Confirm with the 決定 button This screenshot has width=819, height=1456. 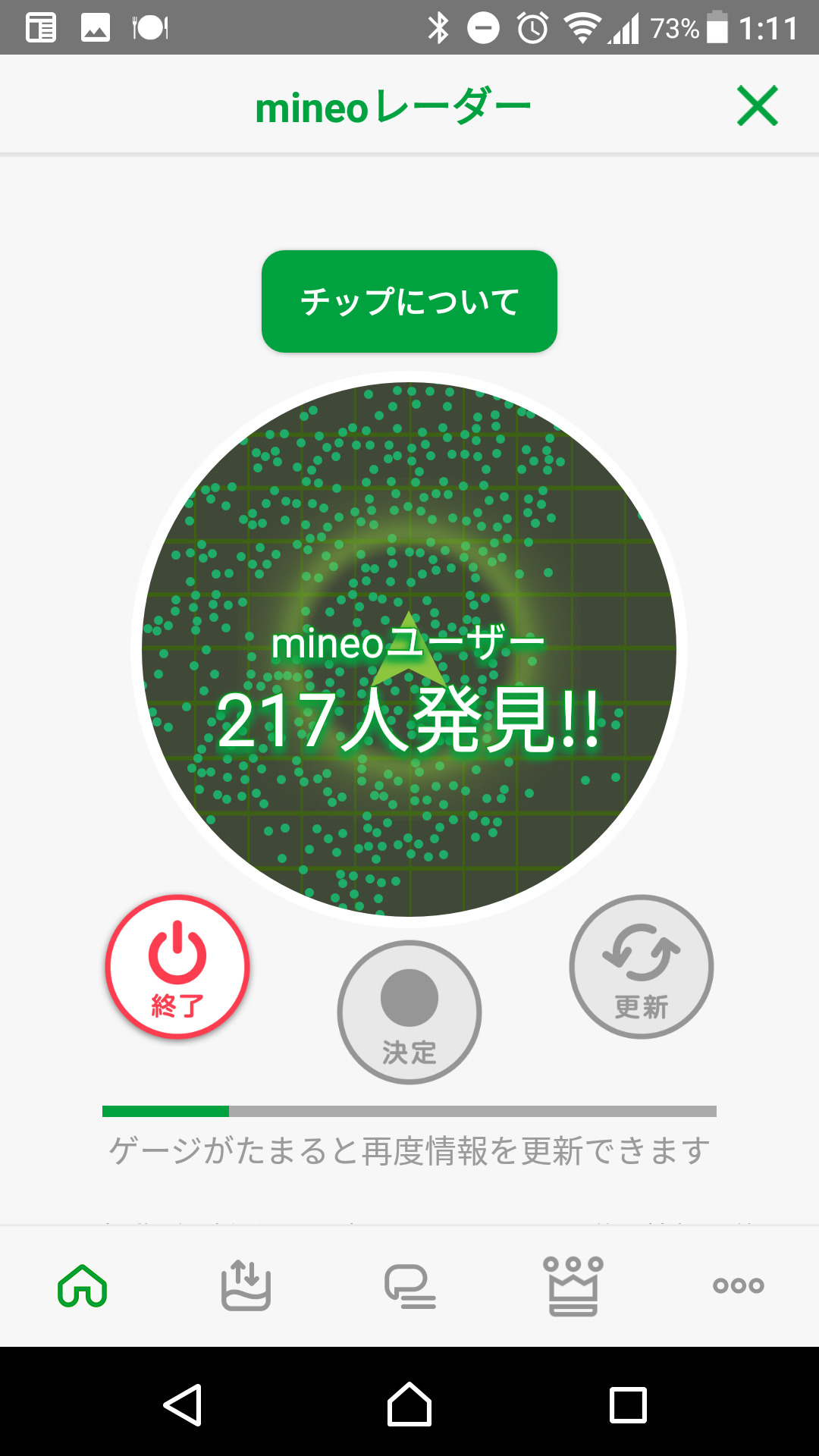[409, 1012]
